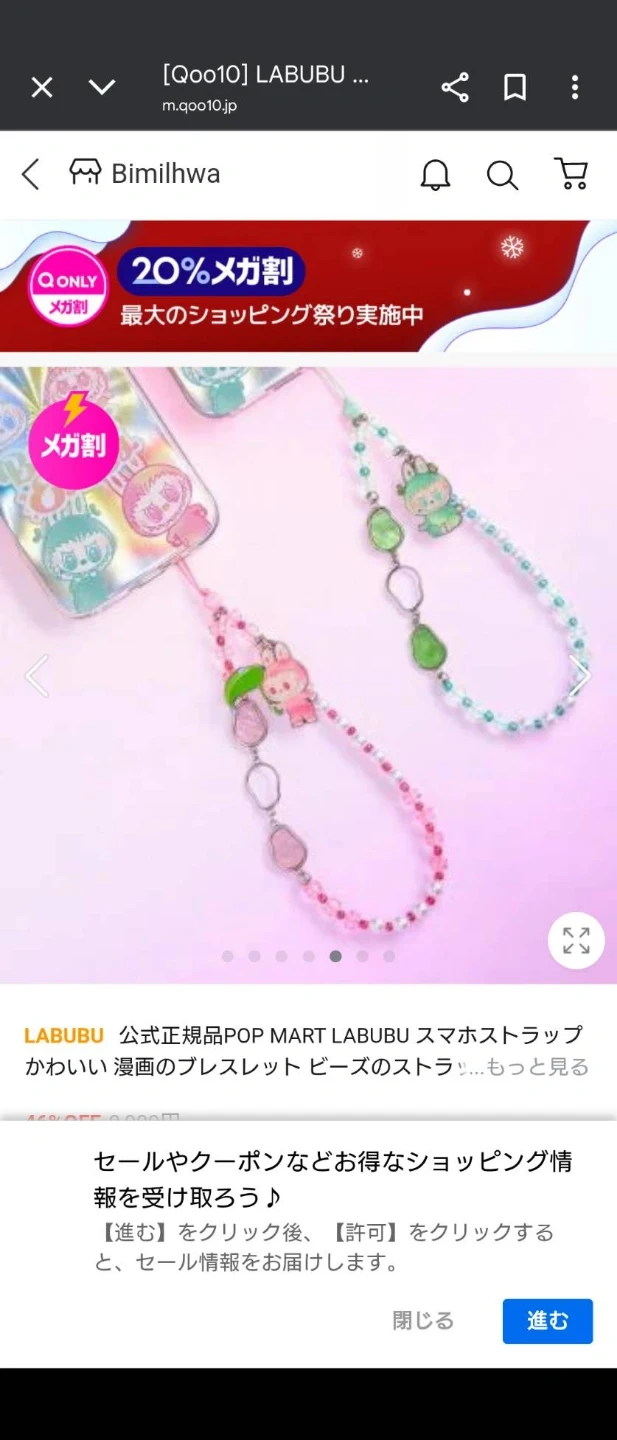Screen dimensions: 617x1440
Task: Open the 20% メガ割 banner
Action: click(308, 286)
